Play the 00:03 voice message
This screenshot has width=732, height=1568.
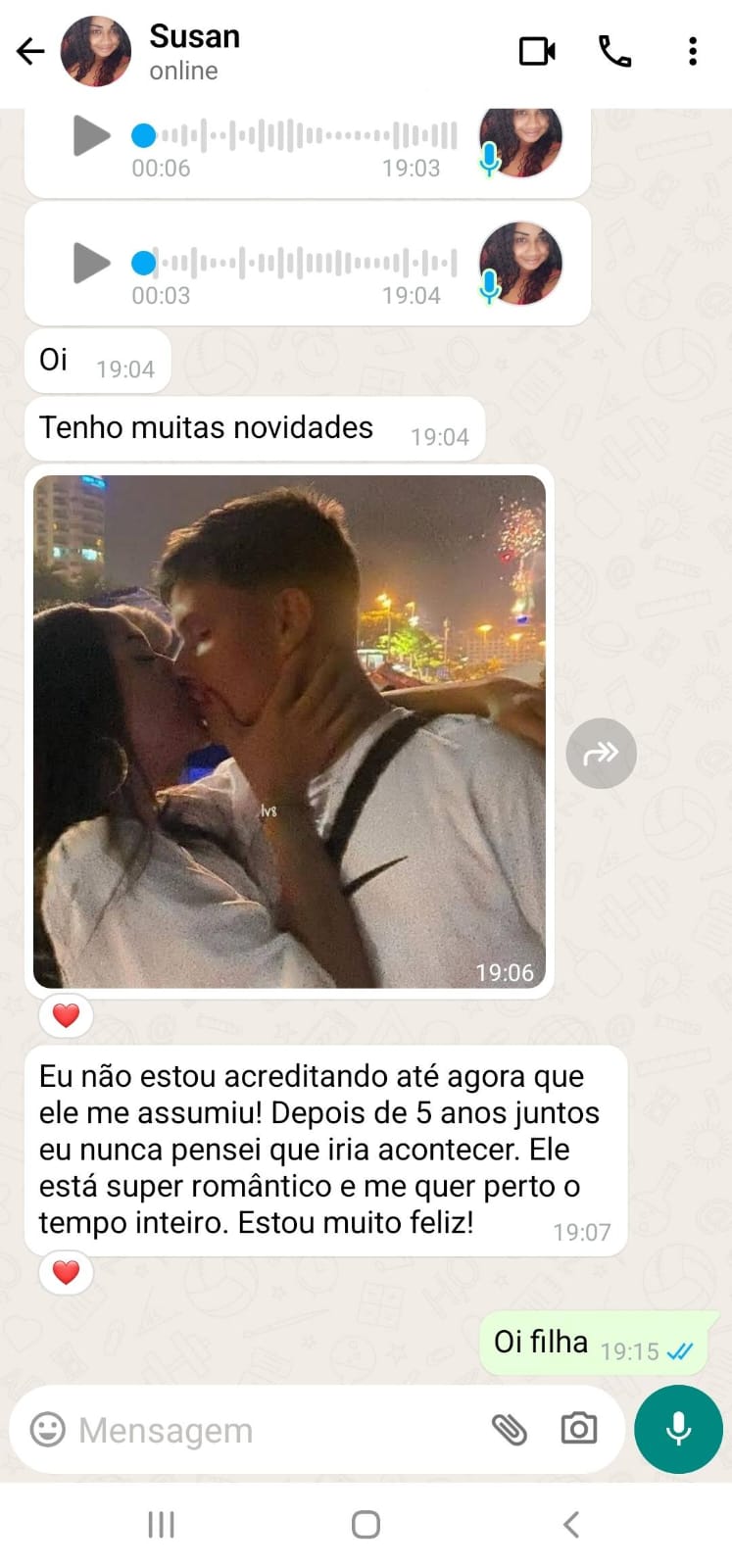point(92,263)
